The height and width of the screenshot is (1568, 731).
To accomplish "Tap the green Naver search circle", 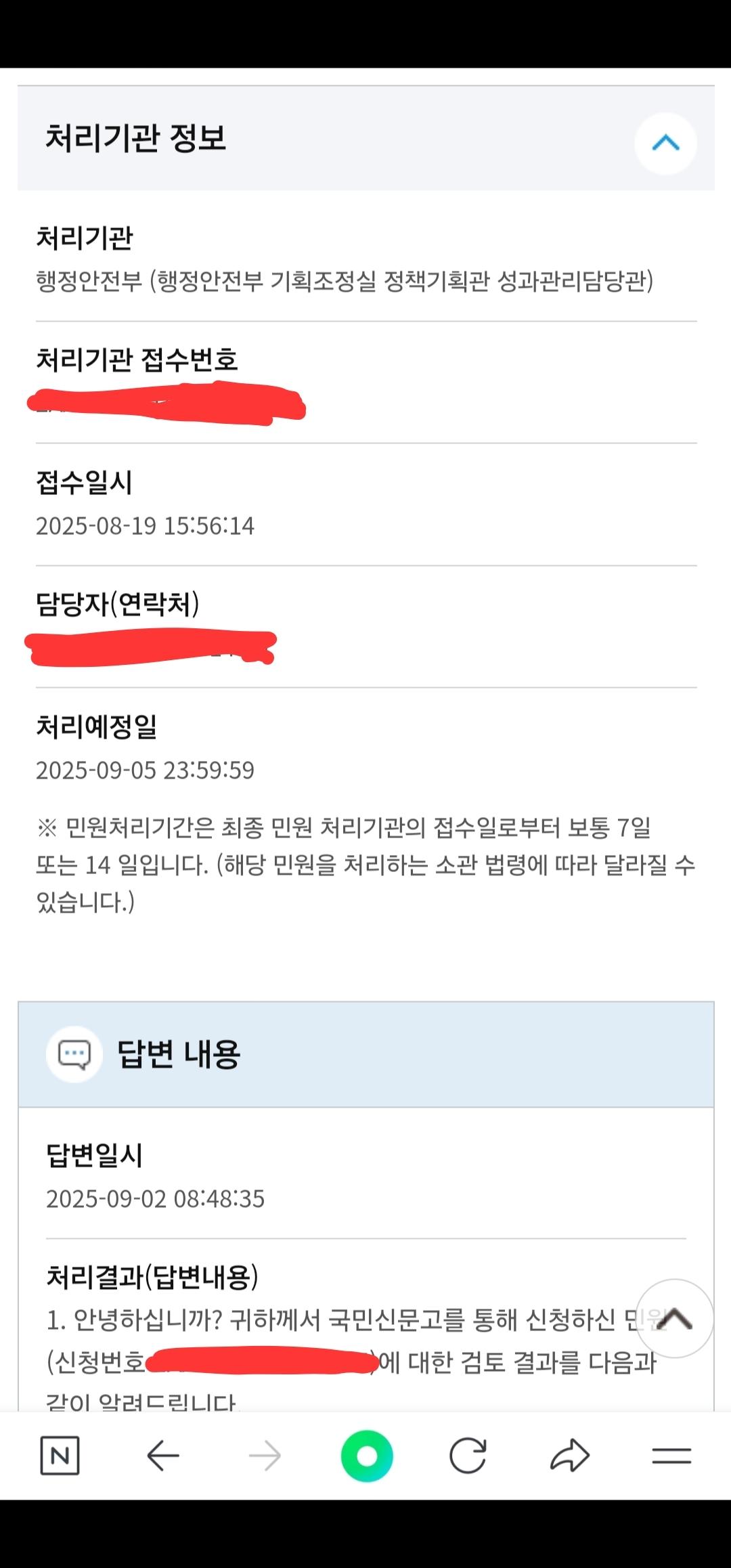I will pos(367,1455).
